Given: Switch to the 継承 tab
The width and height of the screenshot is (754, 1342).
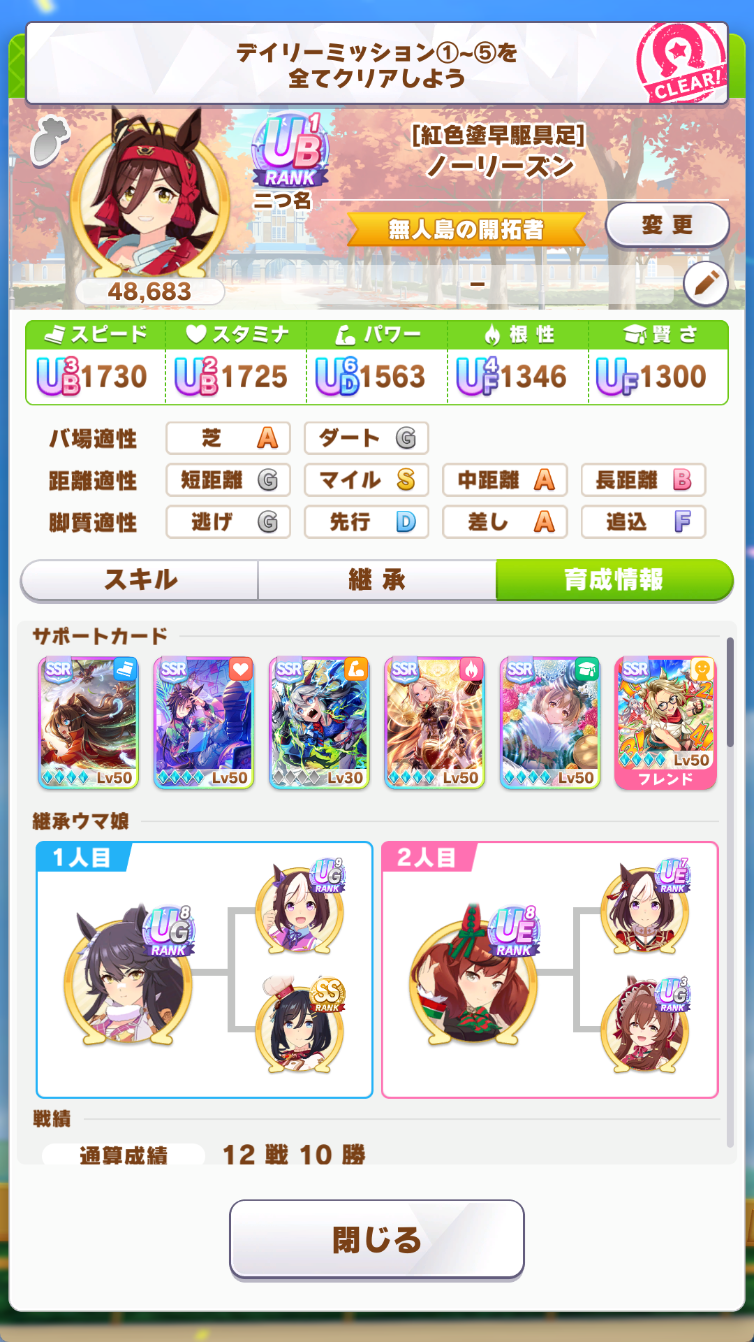Looking at the screenshot, I should click(377, 580).
